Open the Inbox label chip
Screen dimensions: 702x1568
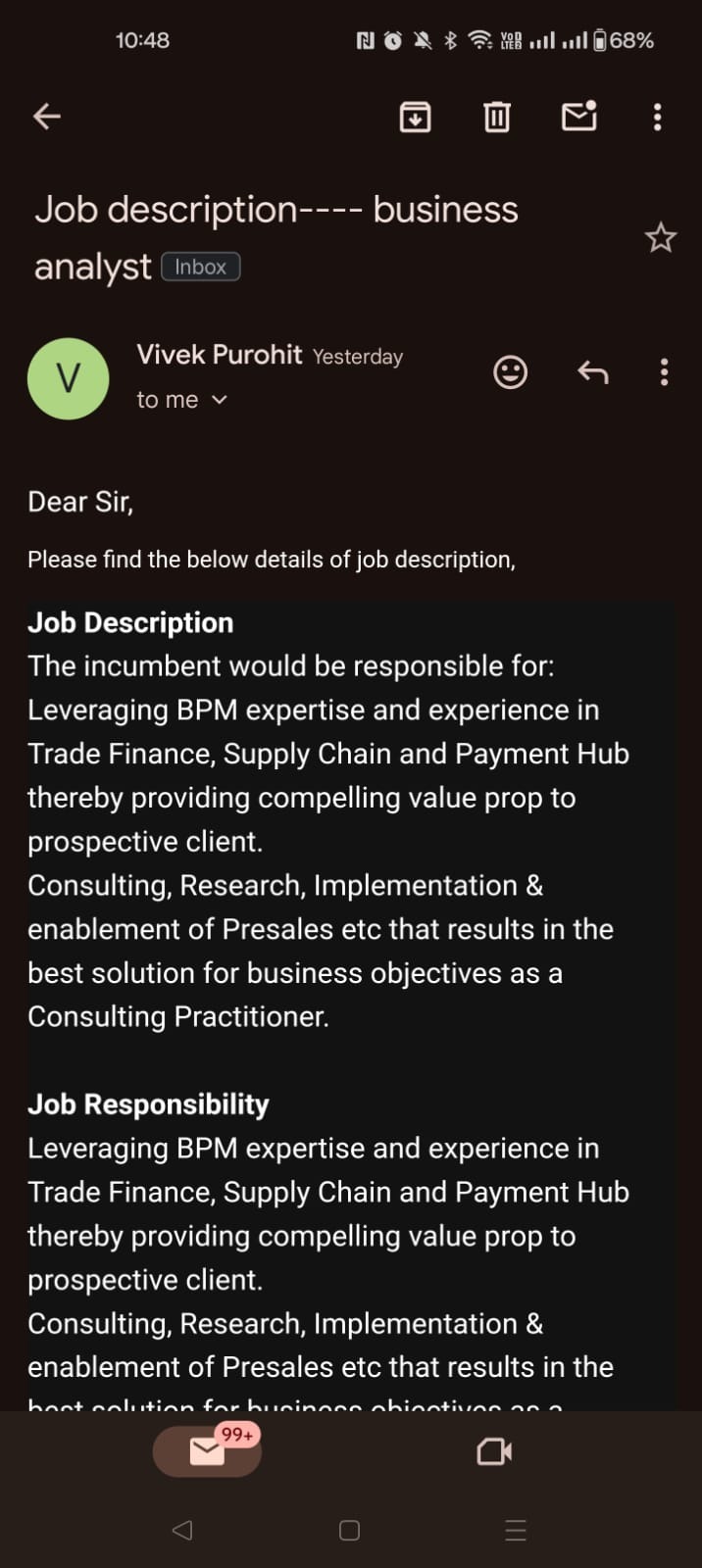click(x=200, y=267)
